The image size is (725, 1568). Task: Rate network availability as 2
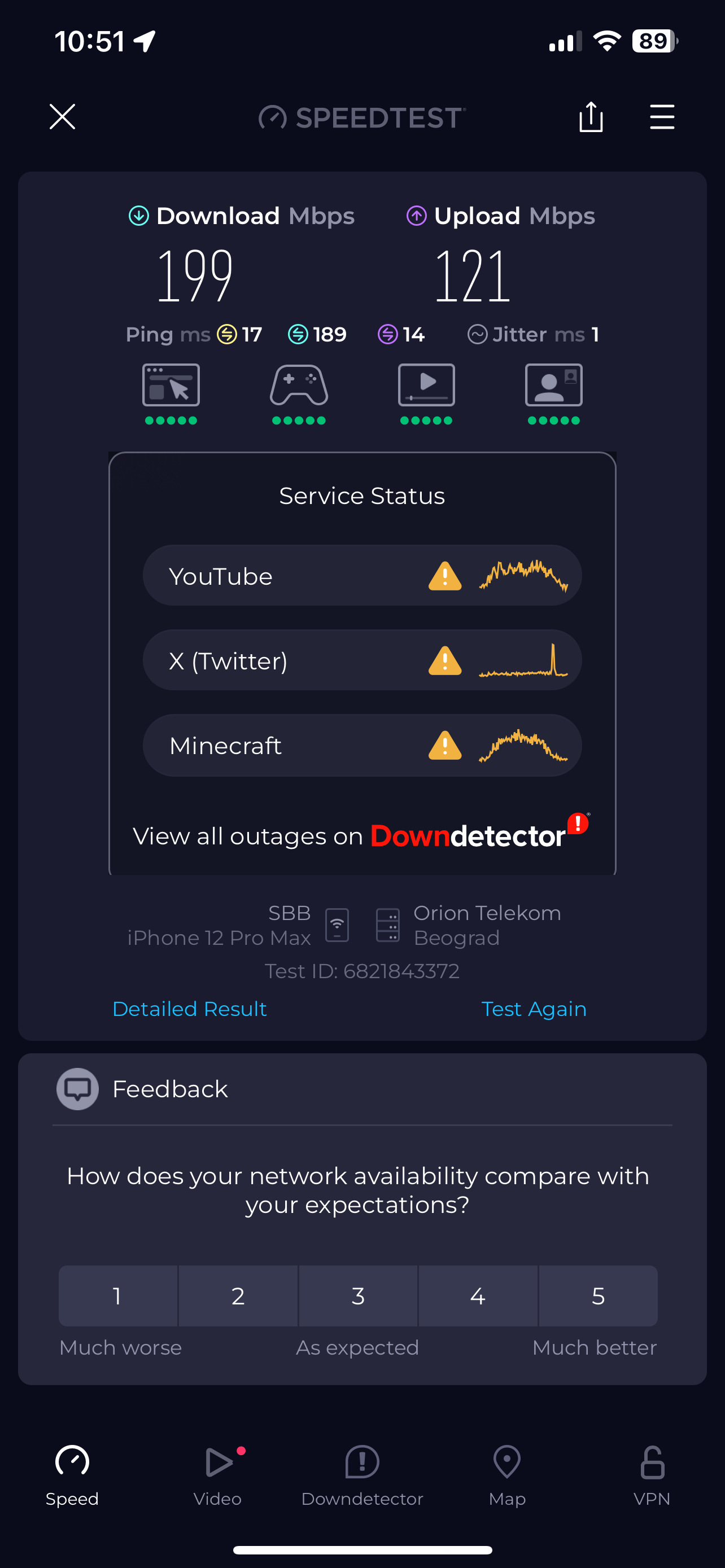[238, 1295]
